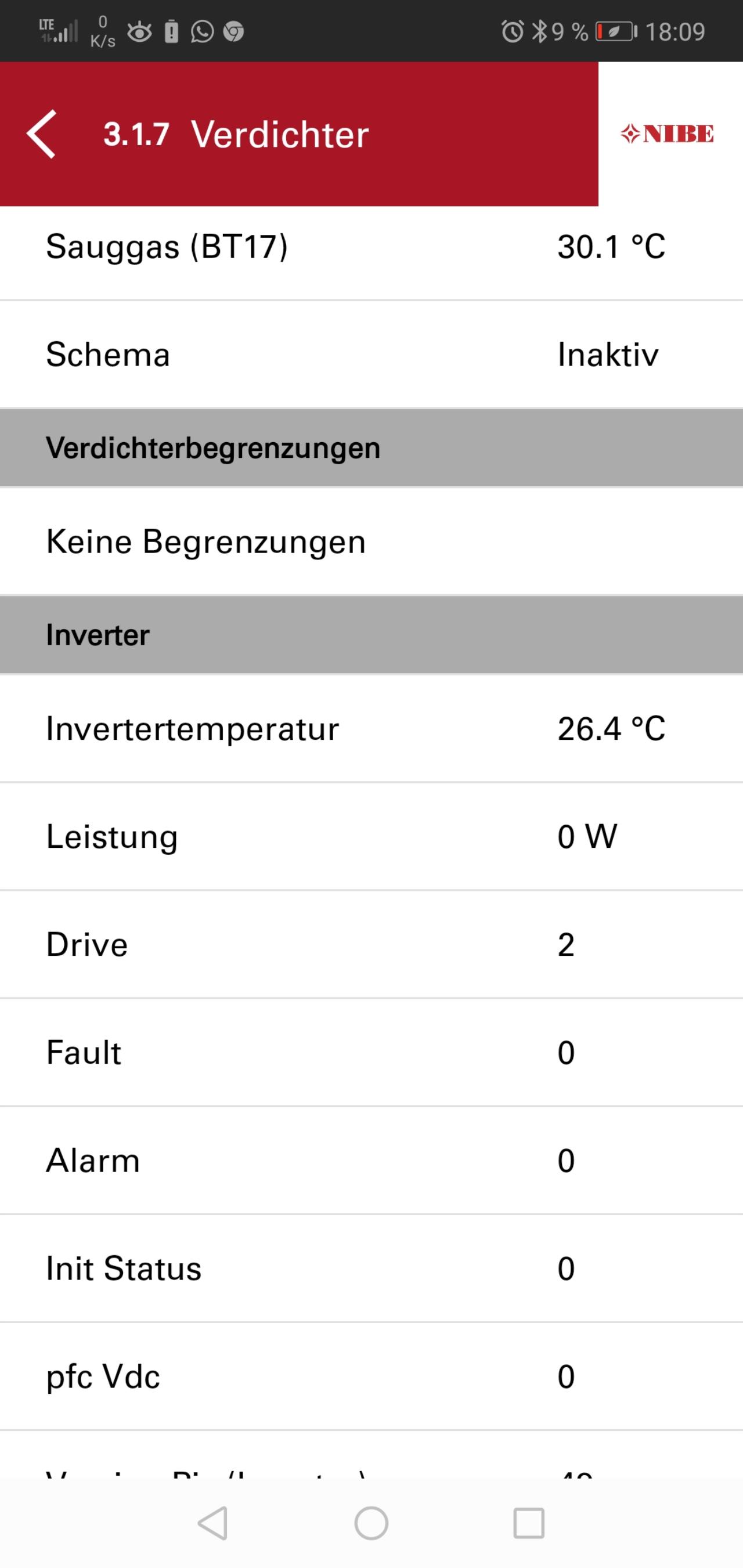
Task: Go to the home screen
Action: [x=371, y=1523]
